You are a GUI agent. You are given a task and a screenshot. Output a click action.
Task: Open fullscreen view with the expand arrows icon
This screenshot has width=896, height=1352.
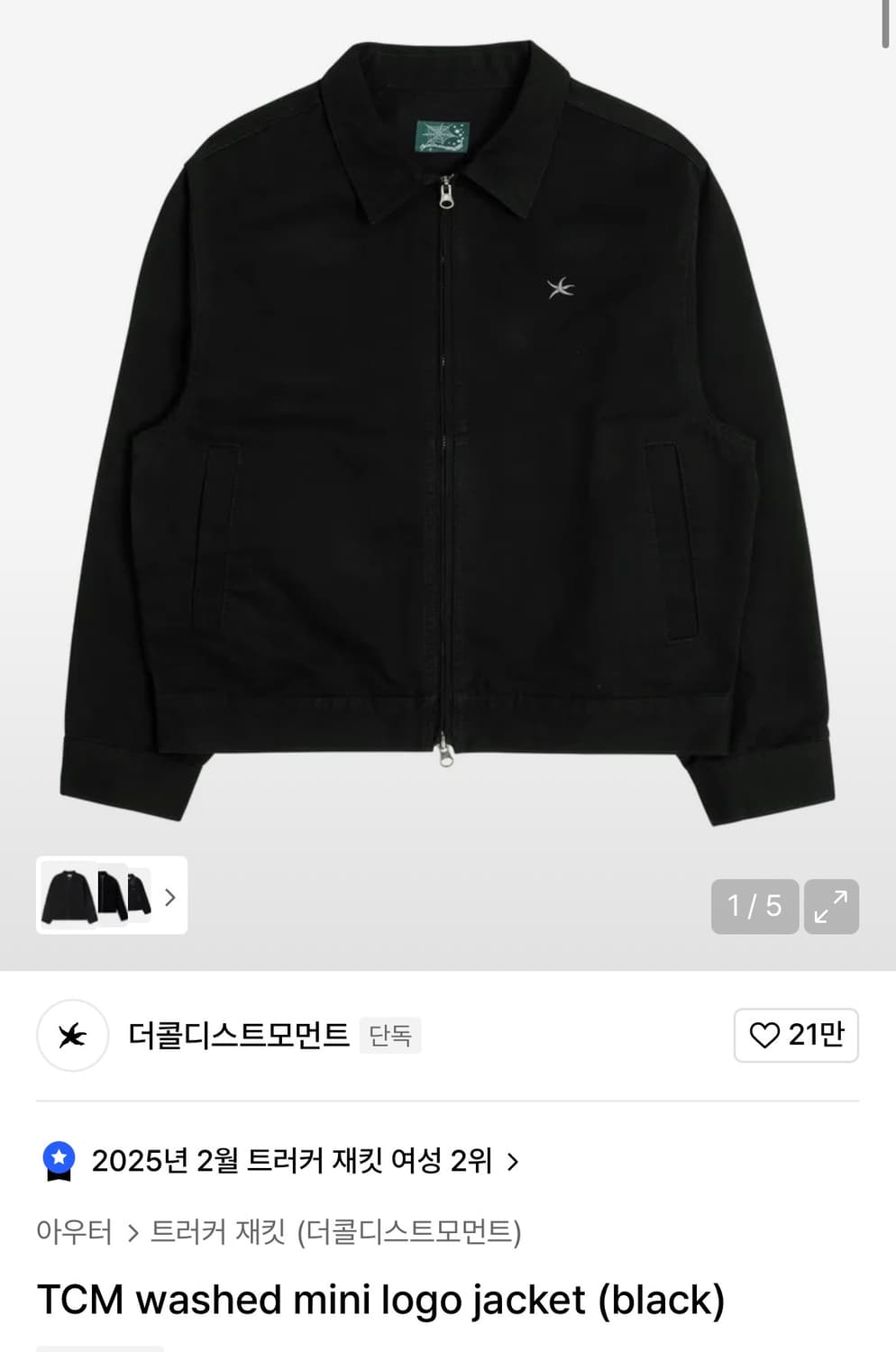point(830,907)
